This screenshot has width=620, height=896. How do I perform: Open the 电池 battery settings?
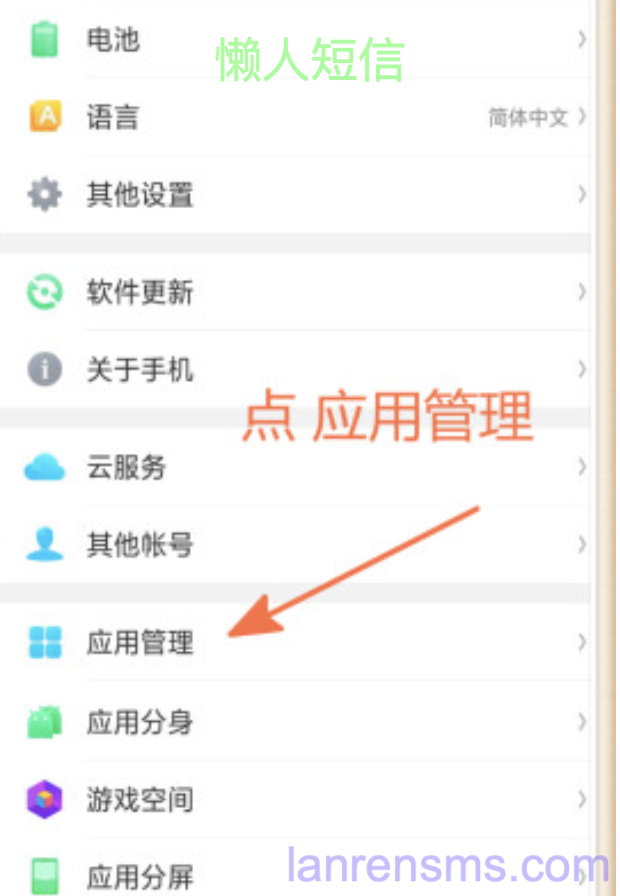click(x=113, y=40)
